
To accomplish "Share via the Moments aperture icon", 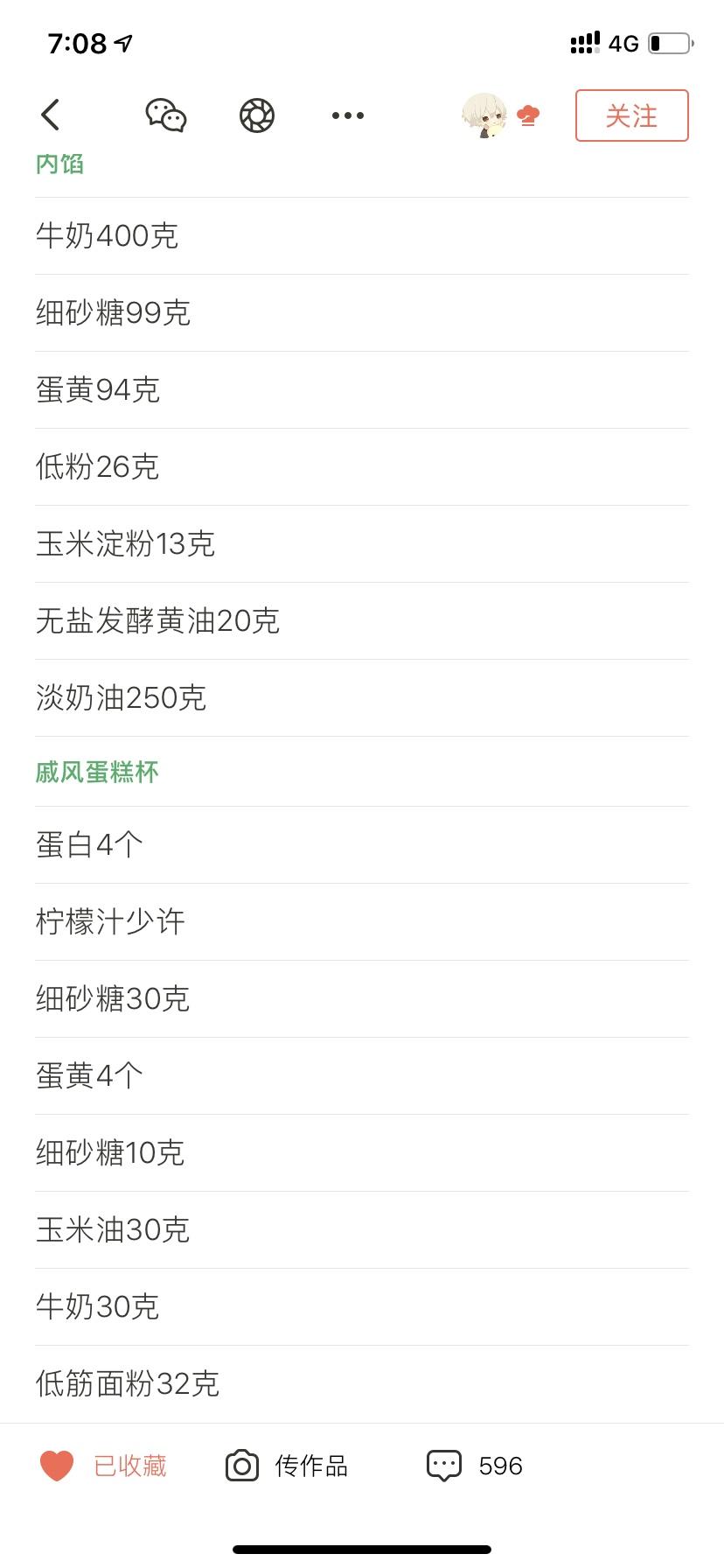I will click(x=257, y=115).
